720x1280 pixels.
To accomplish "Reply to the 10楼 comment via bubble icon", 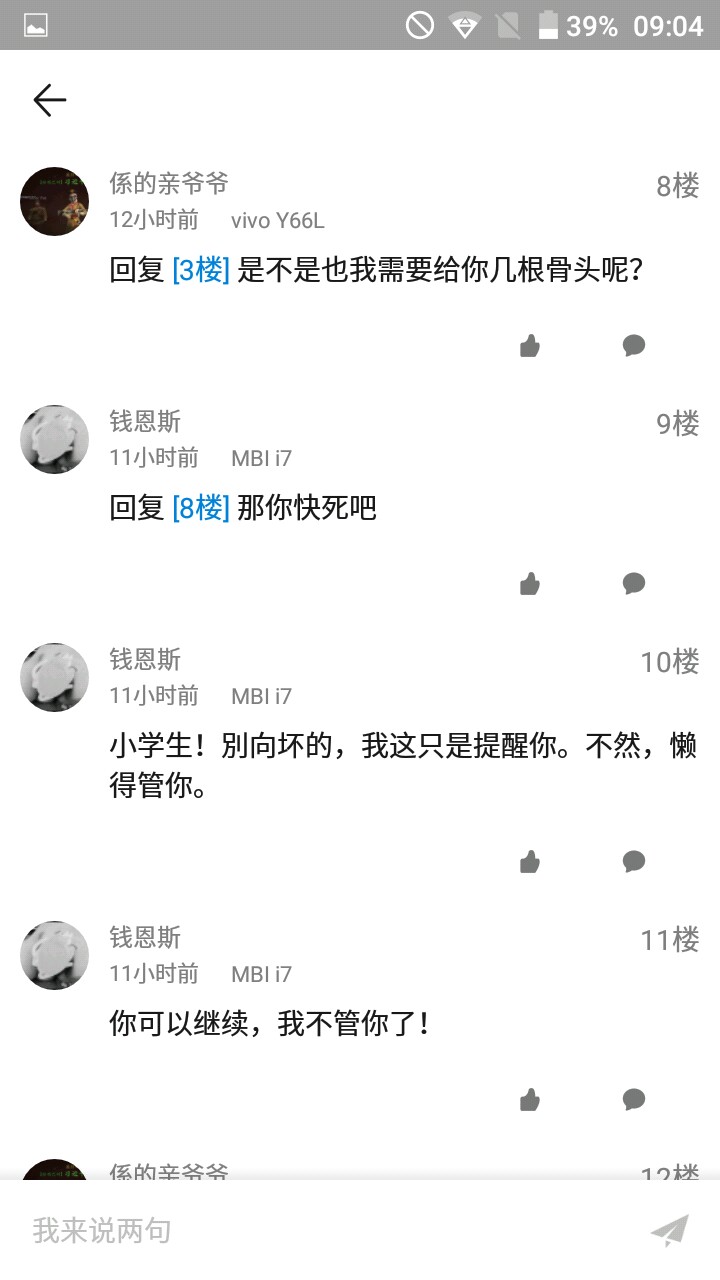I will click(633, 861).
